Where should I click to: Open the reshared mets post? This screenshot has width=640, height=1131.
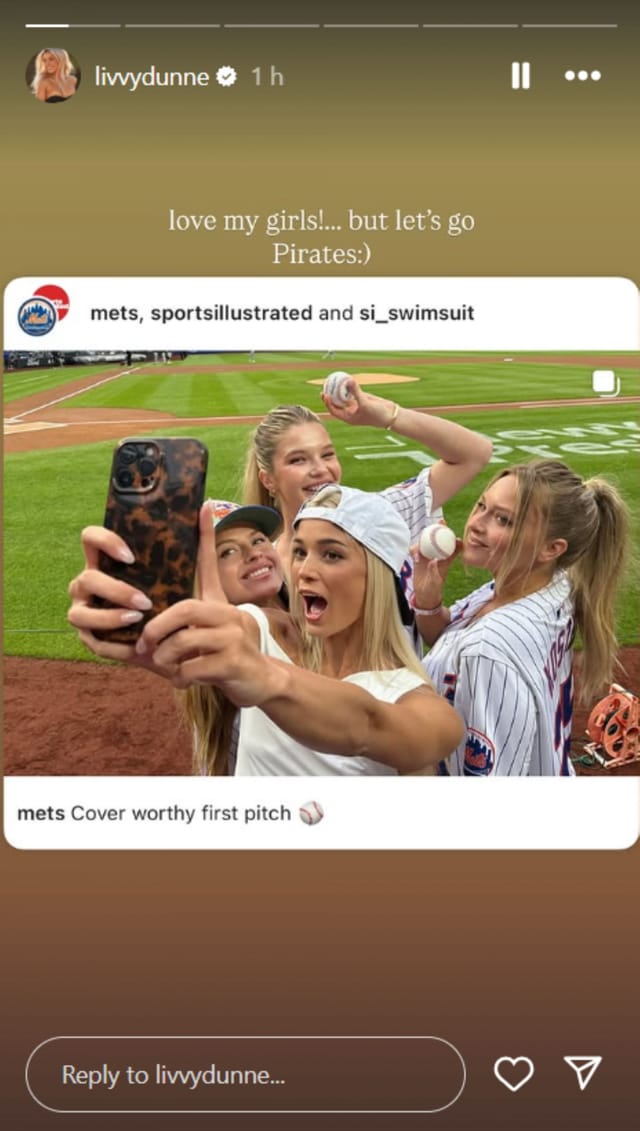[320, 562]
